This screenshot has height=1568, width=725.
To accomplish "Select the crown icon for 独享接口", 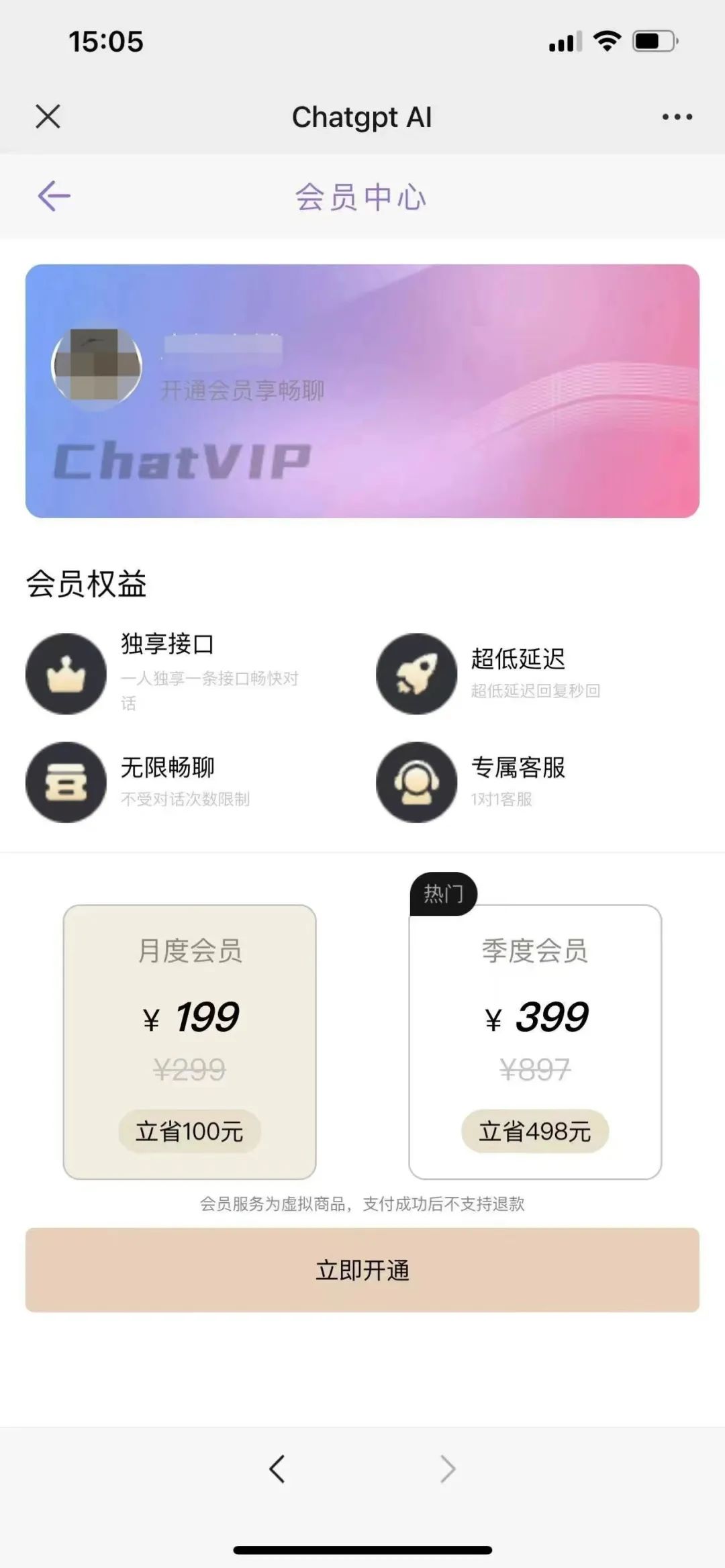I will [x=65, y=673].
